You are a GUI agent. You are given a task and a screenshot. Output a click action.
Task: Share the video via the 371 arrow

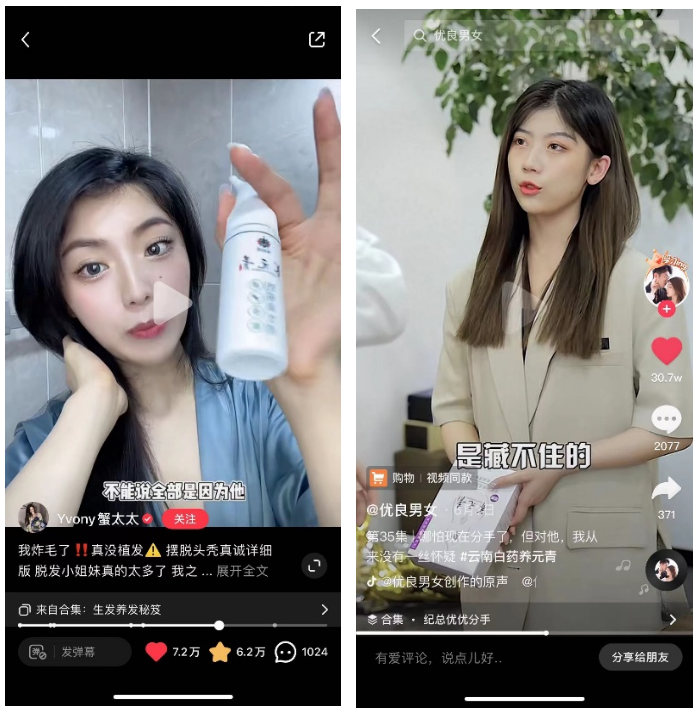pos(666,489)
